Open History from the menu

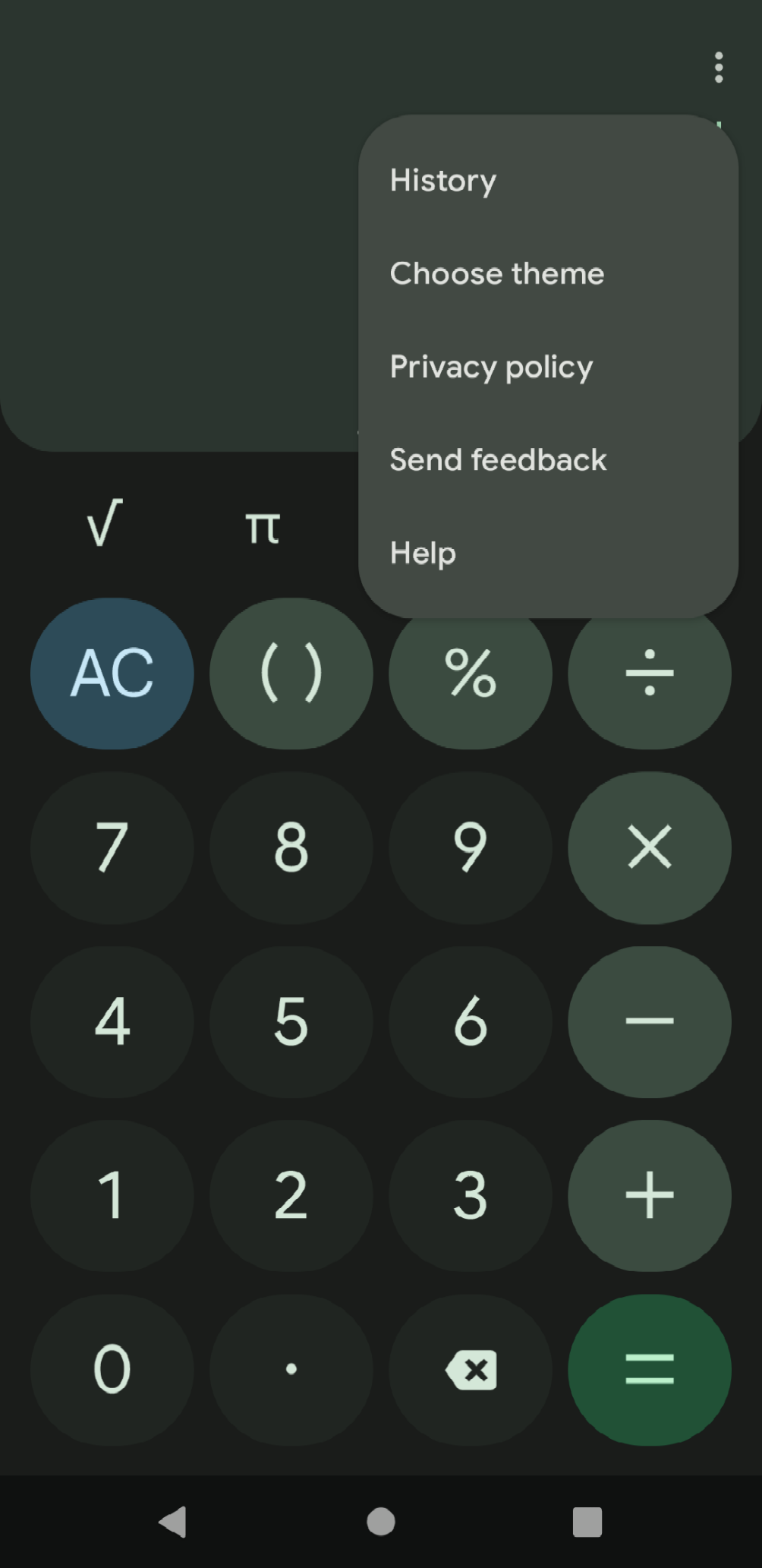tap(443, 181)
